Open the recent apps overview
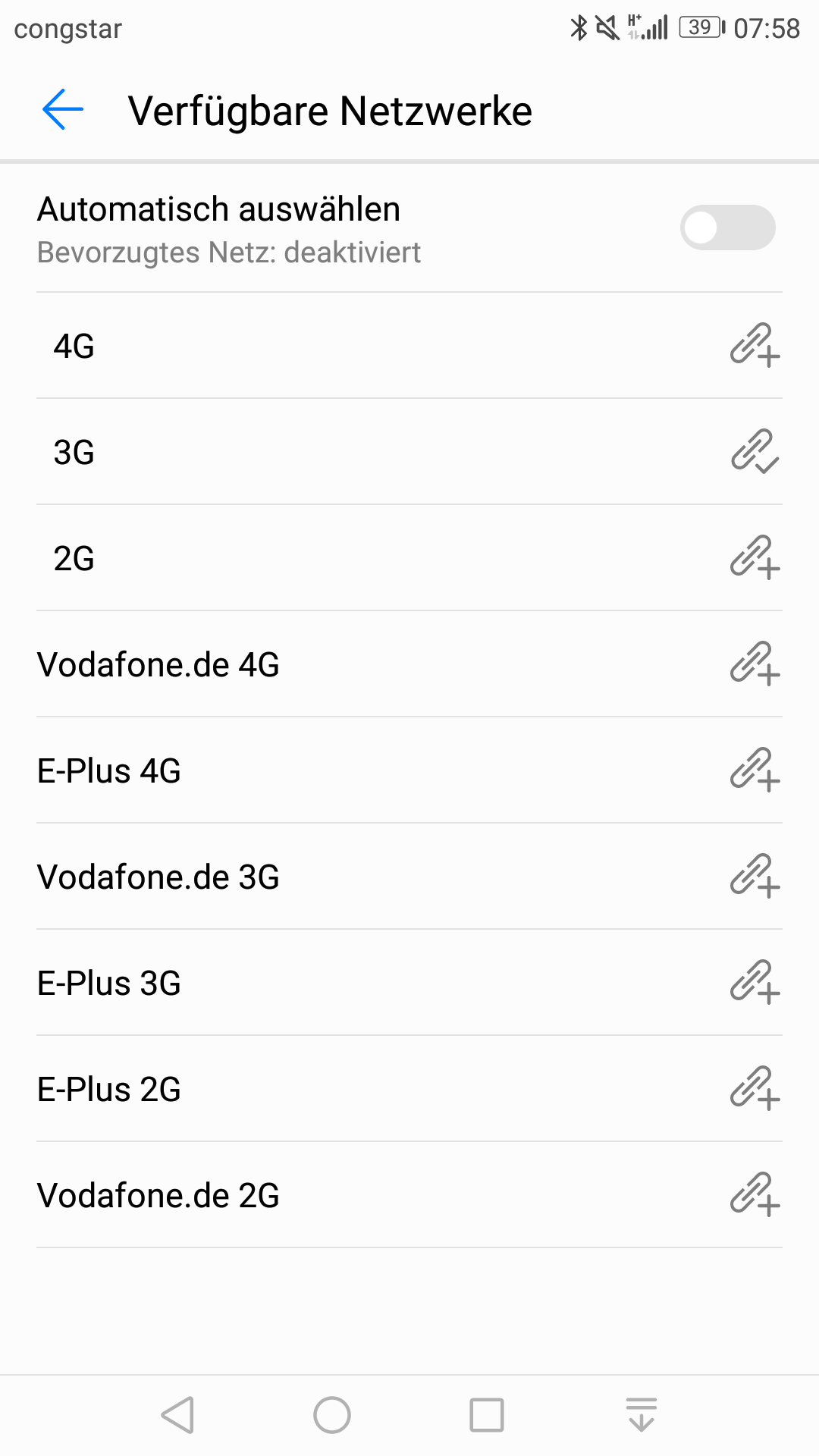The image size is (819, 1456). 487,1415
